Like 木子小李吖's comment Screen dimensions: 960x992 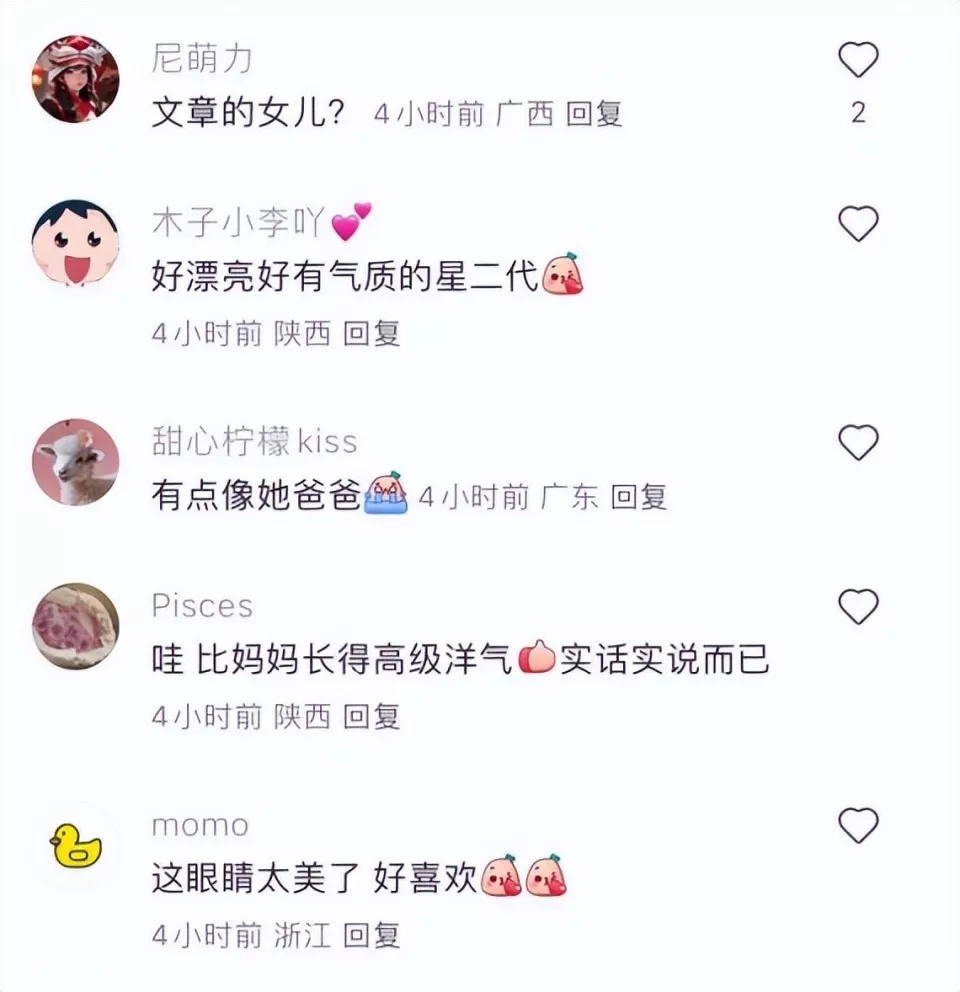tap(857, 223)
